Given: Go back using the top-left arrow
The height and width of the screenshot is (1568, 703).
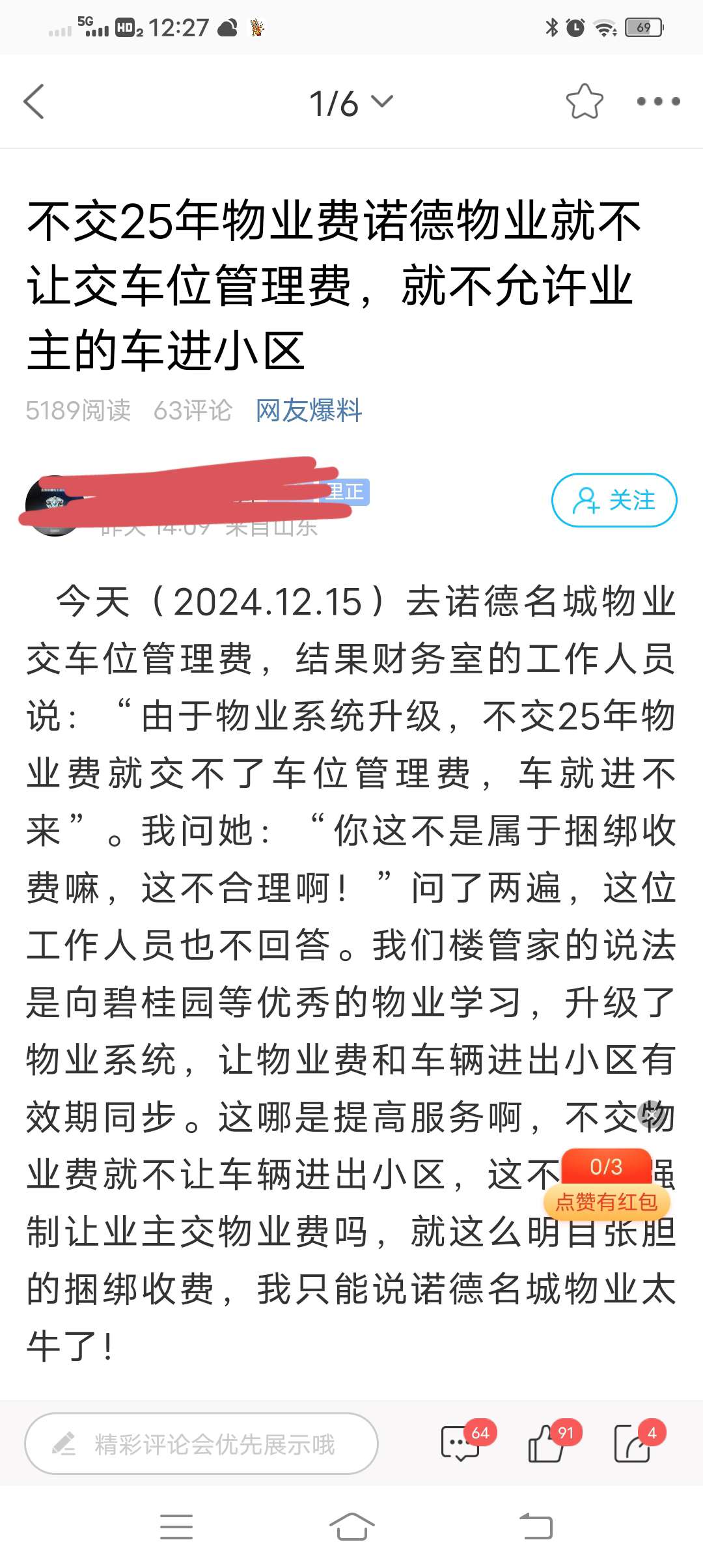Looking at the screenshot, I should [34, 102].
